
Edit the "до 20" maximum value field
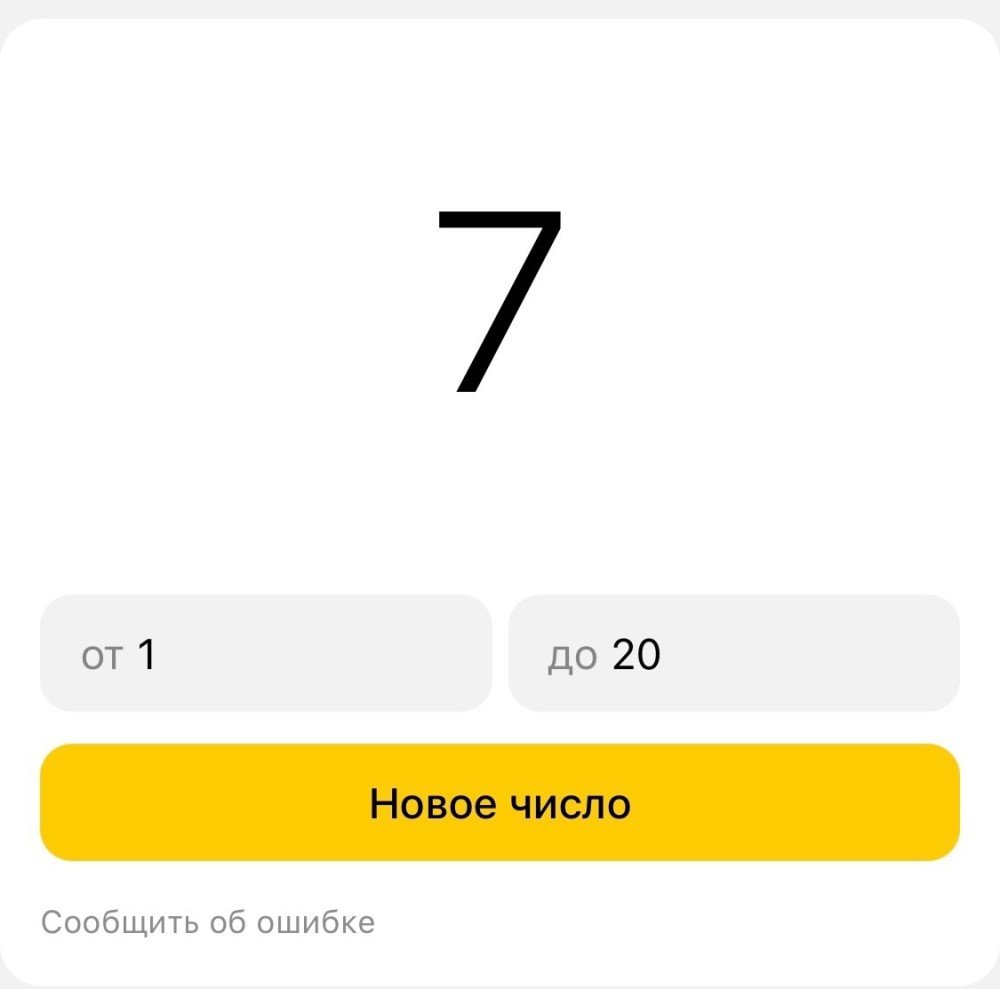[x=733, y=654]
